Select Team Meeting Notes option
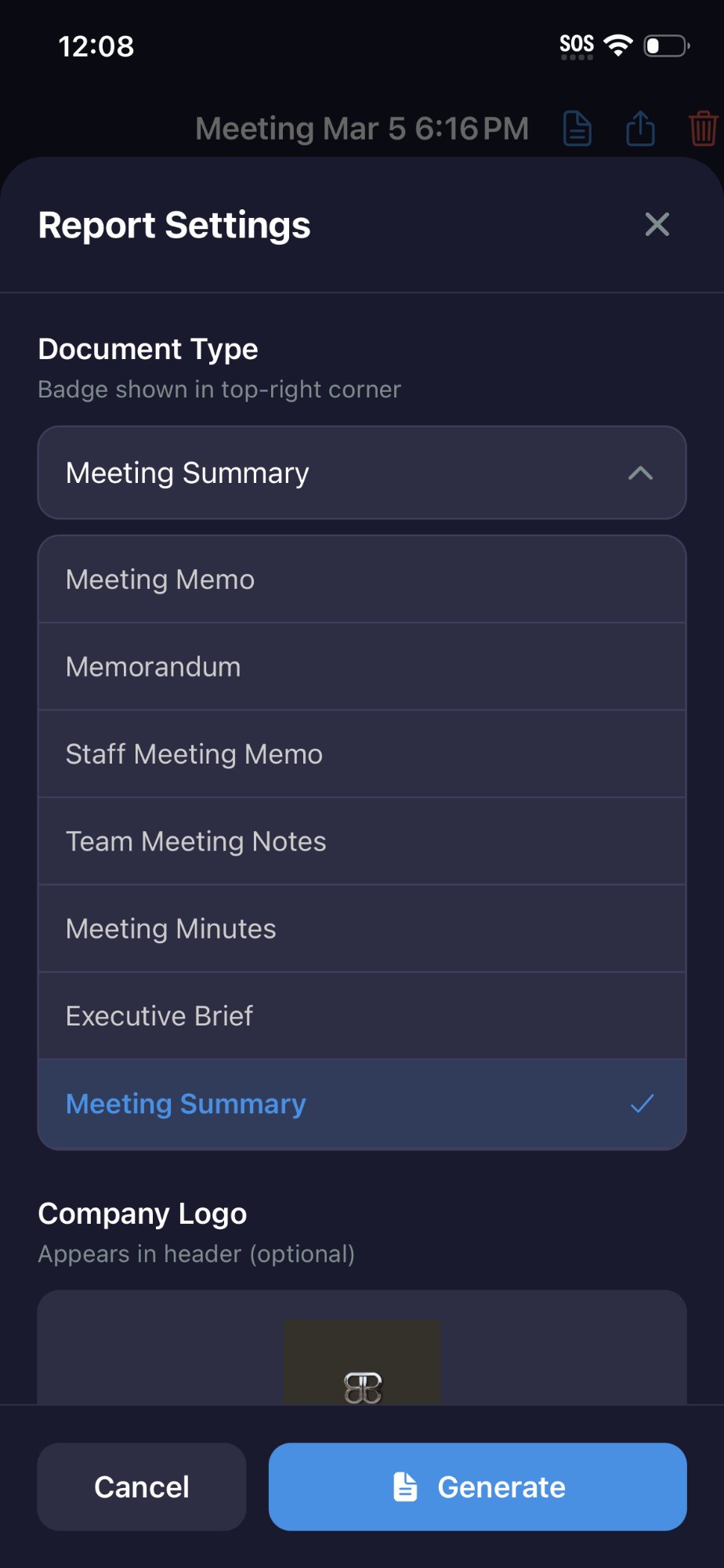724x1568 pixels. (x=362, y=841)
